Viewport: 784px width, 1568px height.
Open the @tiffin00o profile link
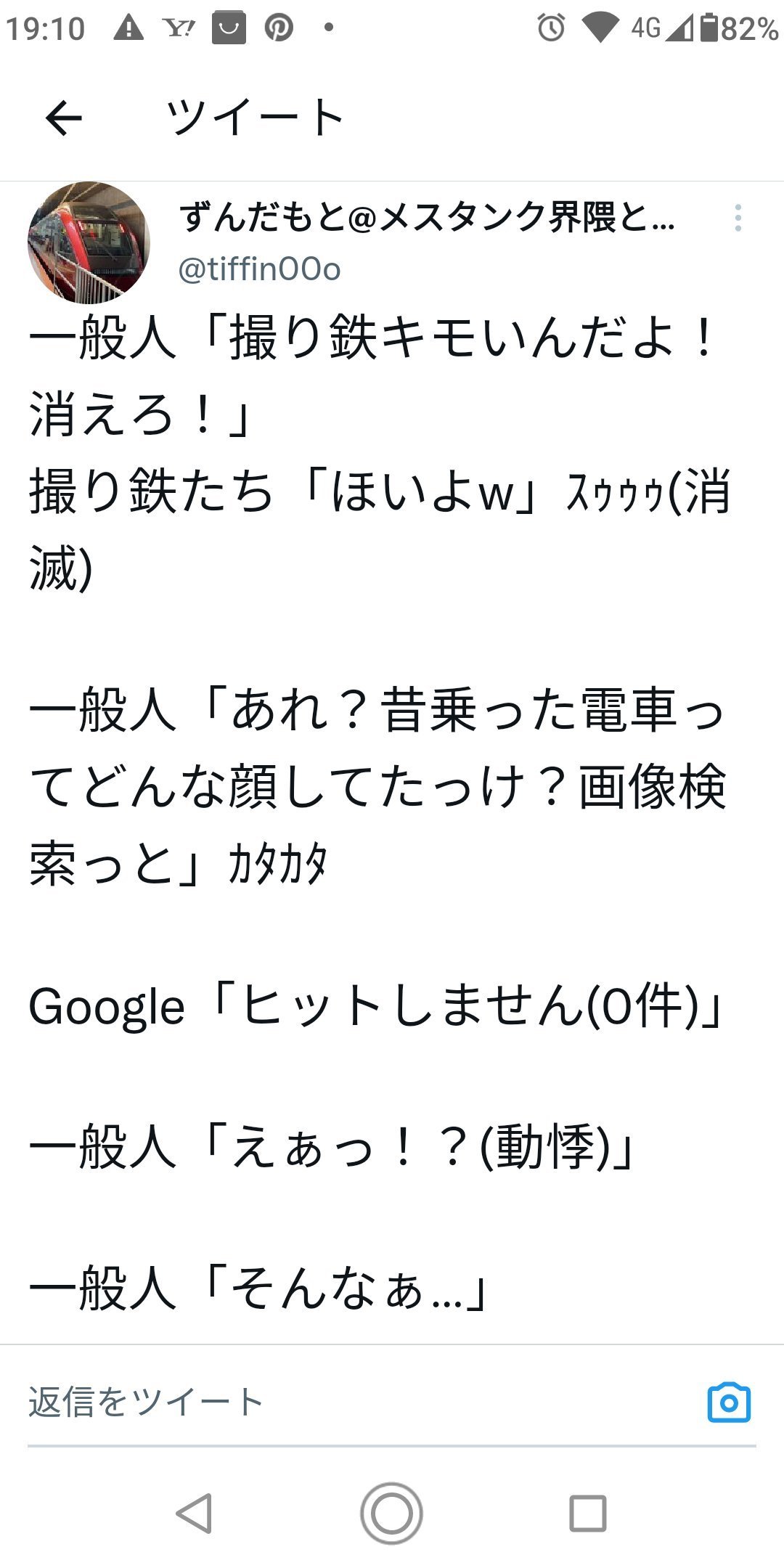(x=259, y=269)
